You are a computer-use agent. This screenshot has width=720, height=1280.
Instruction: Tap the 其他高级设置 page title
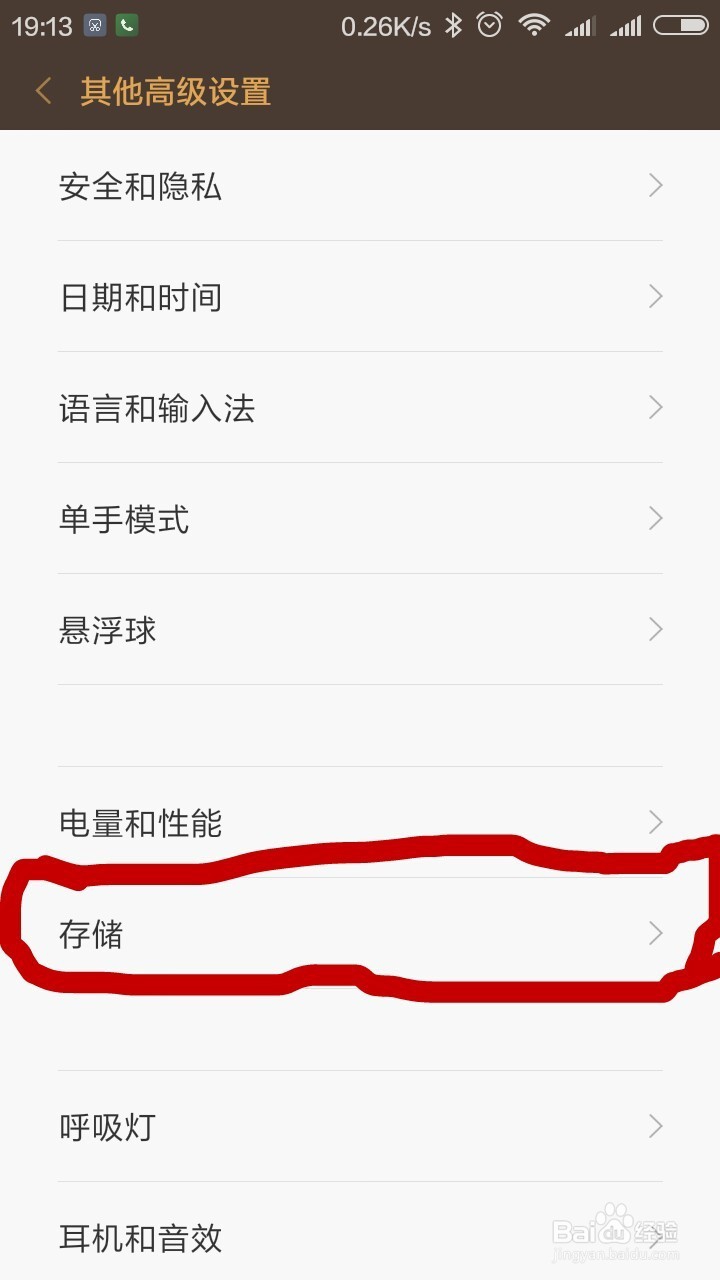pos(177,91)
